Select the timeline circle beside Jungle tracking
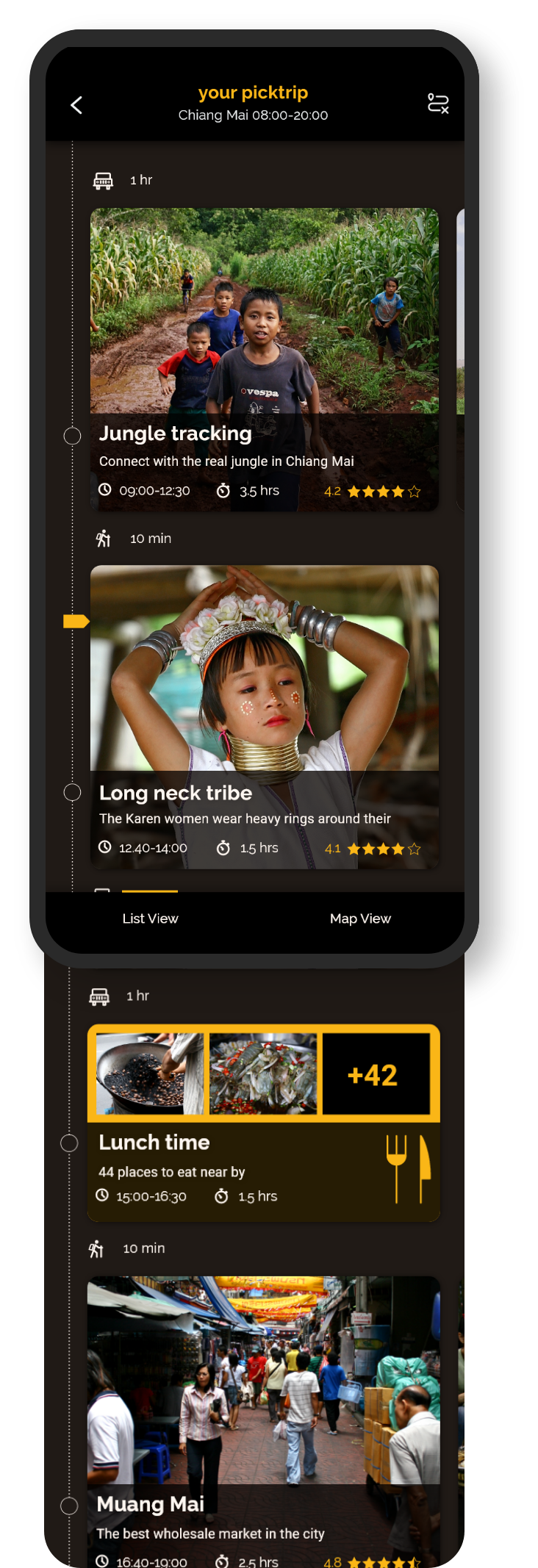This screenshot has height=1568, width=538. click(72, 436)
